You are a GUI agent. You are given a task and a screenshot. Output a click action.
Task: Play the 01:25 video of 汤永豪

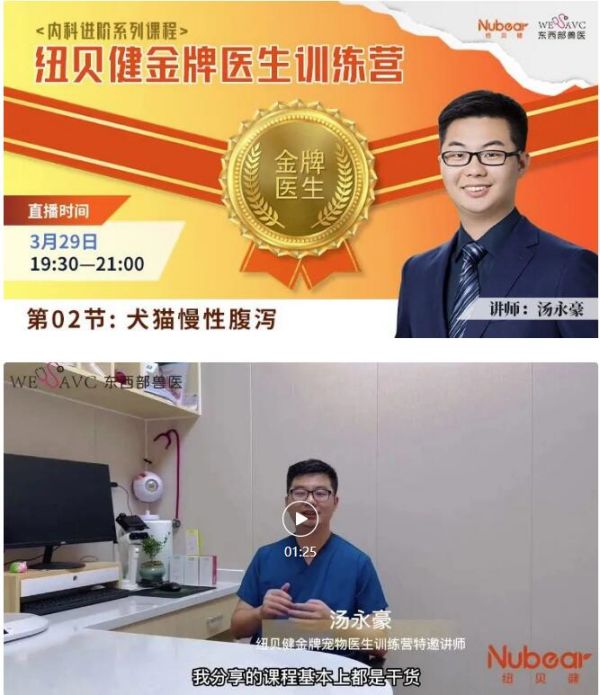coord(299,518)
